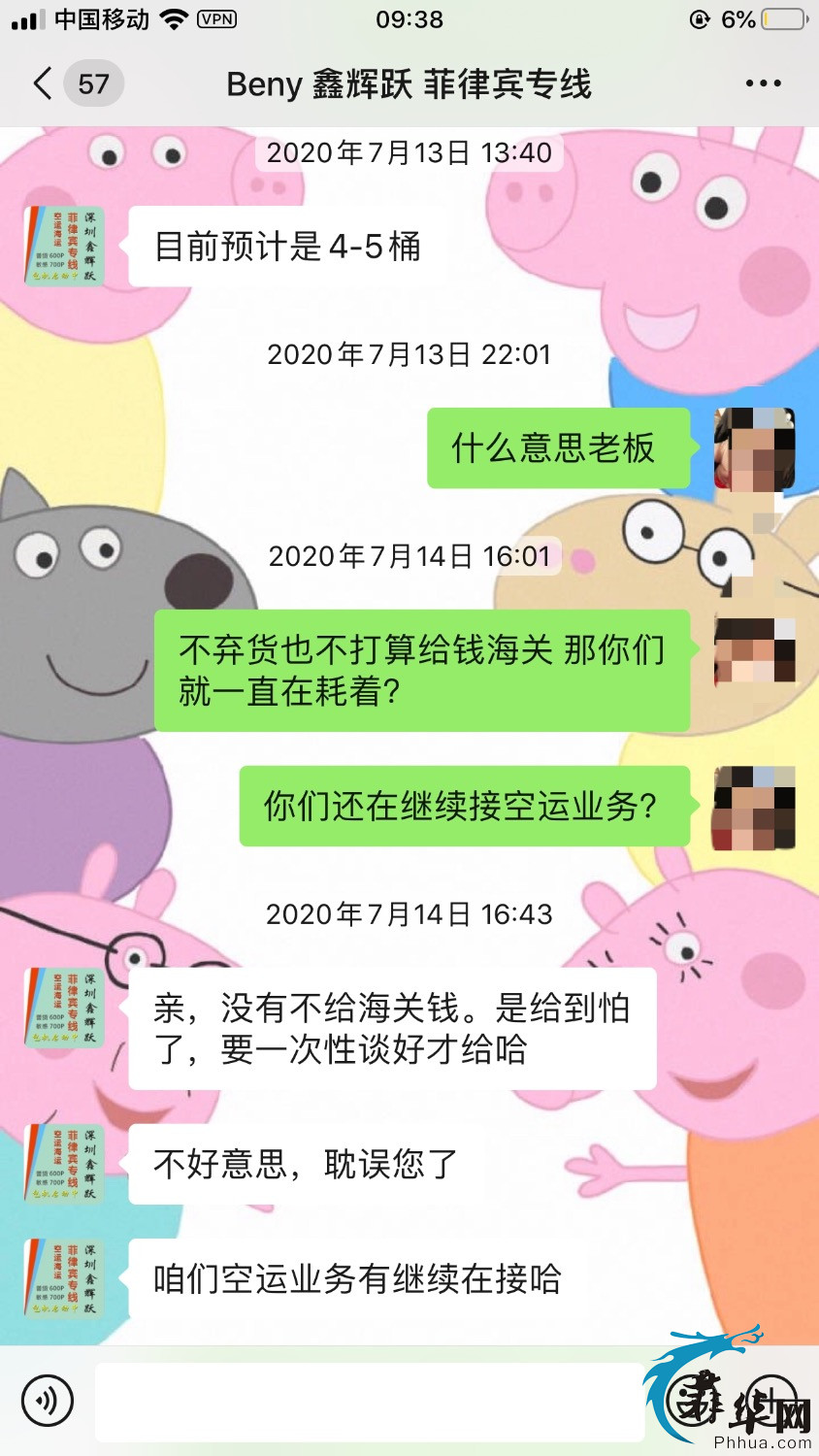
Task: Tap the message text field
Action: click(x=369, y=1402)
